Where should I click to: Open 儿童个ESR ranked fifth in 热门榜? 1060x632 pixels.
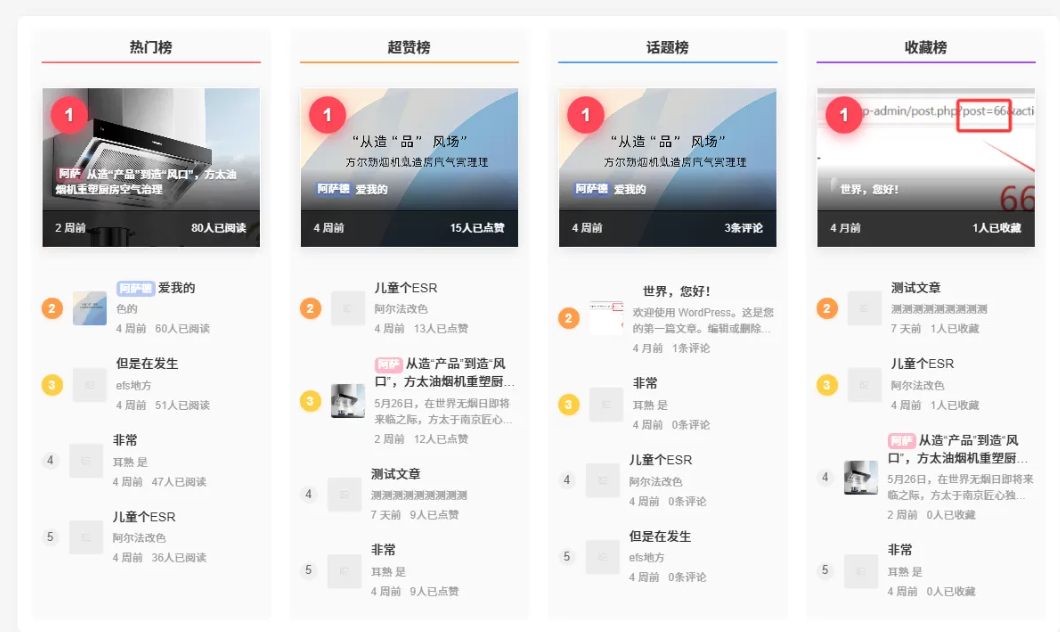click(144, 517)
